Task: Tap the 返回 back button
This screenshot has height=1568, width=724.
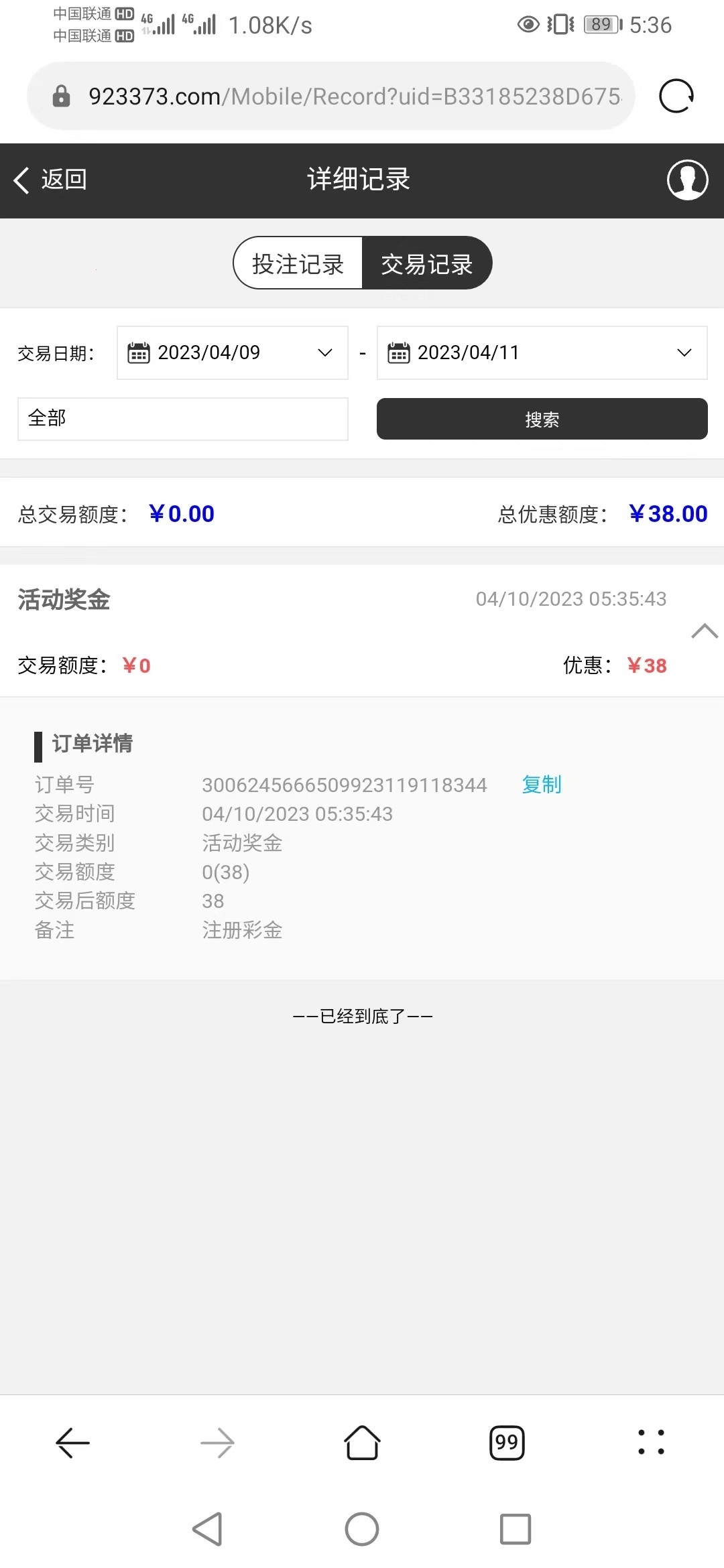Action: 50,180
